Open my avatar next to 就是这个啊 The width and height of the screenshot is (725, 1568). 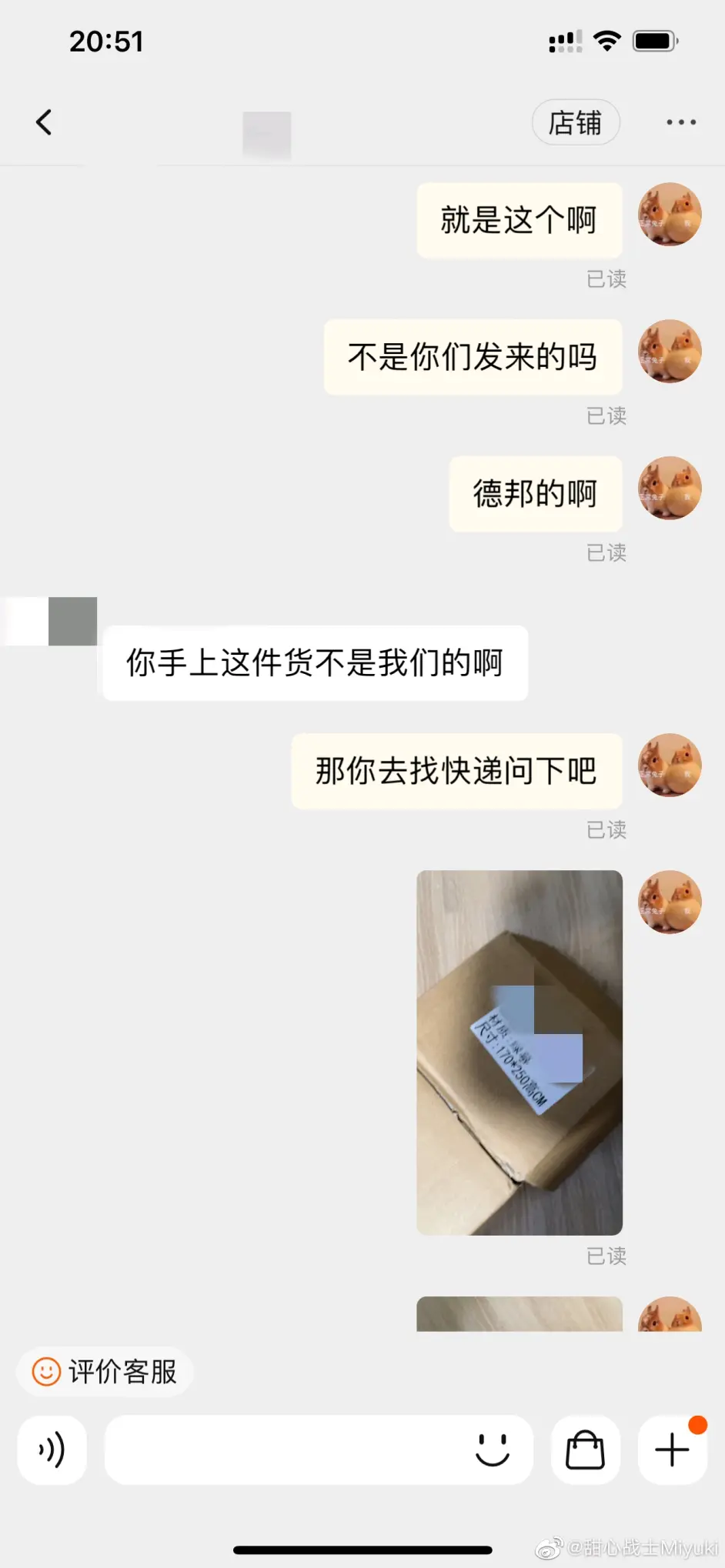point(670,215)
